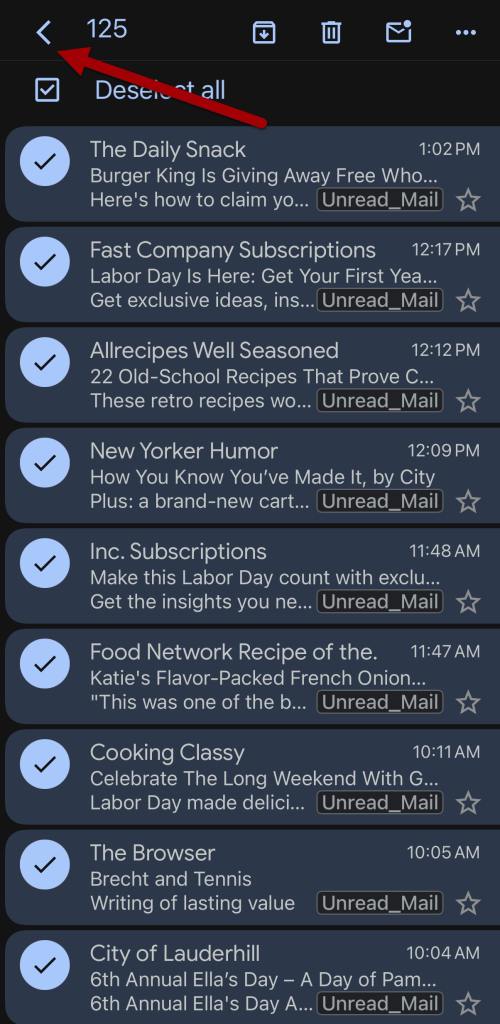Unselect the Inc. Subscriptions email
The width and height of the screenshot is (500, 1024).
45,564
